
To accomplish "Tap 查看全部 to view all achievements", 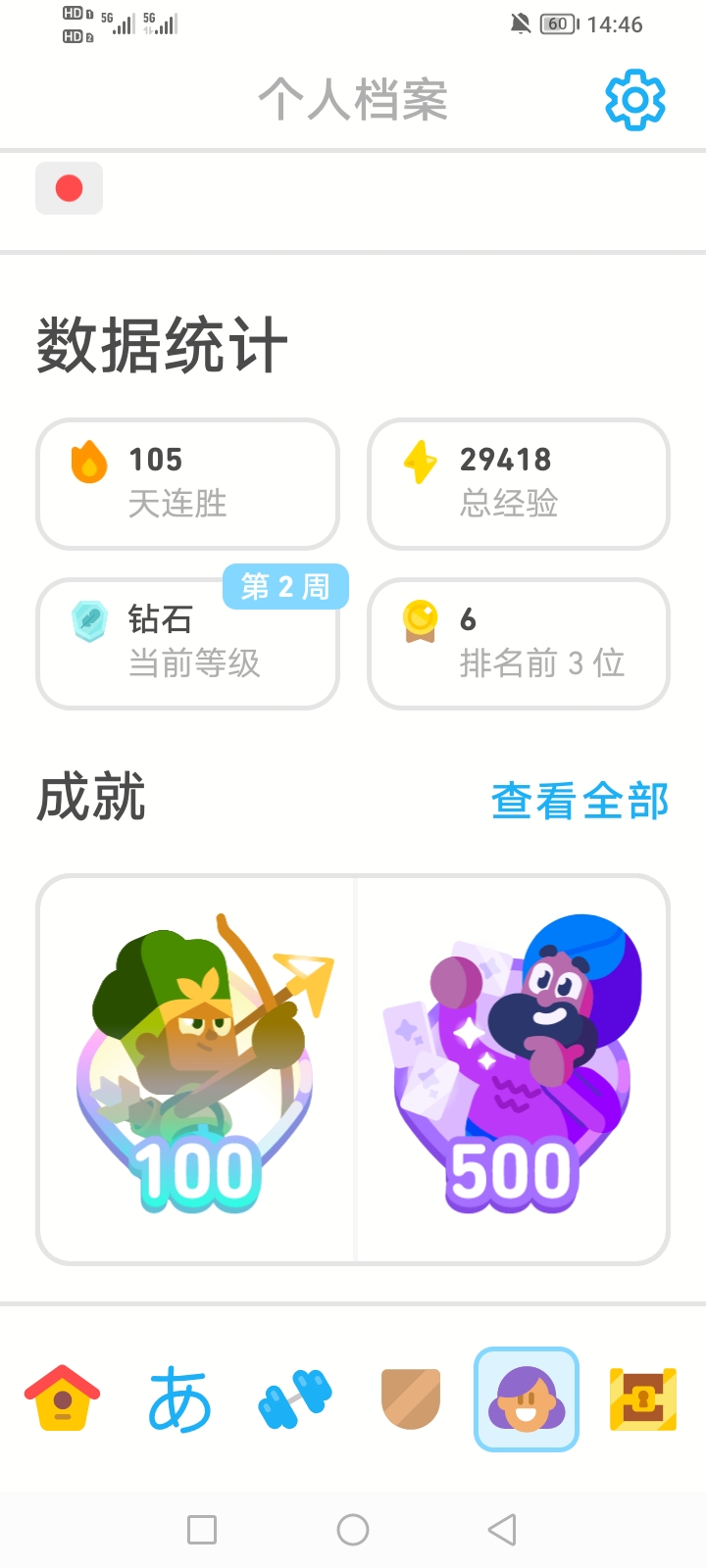I will 580,801.
